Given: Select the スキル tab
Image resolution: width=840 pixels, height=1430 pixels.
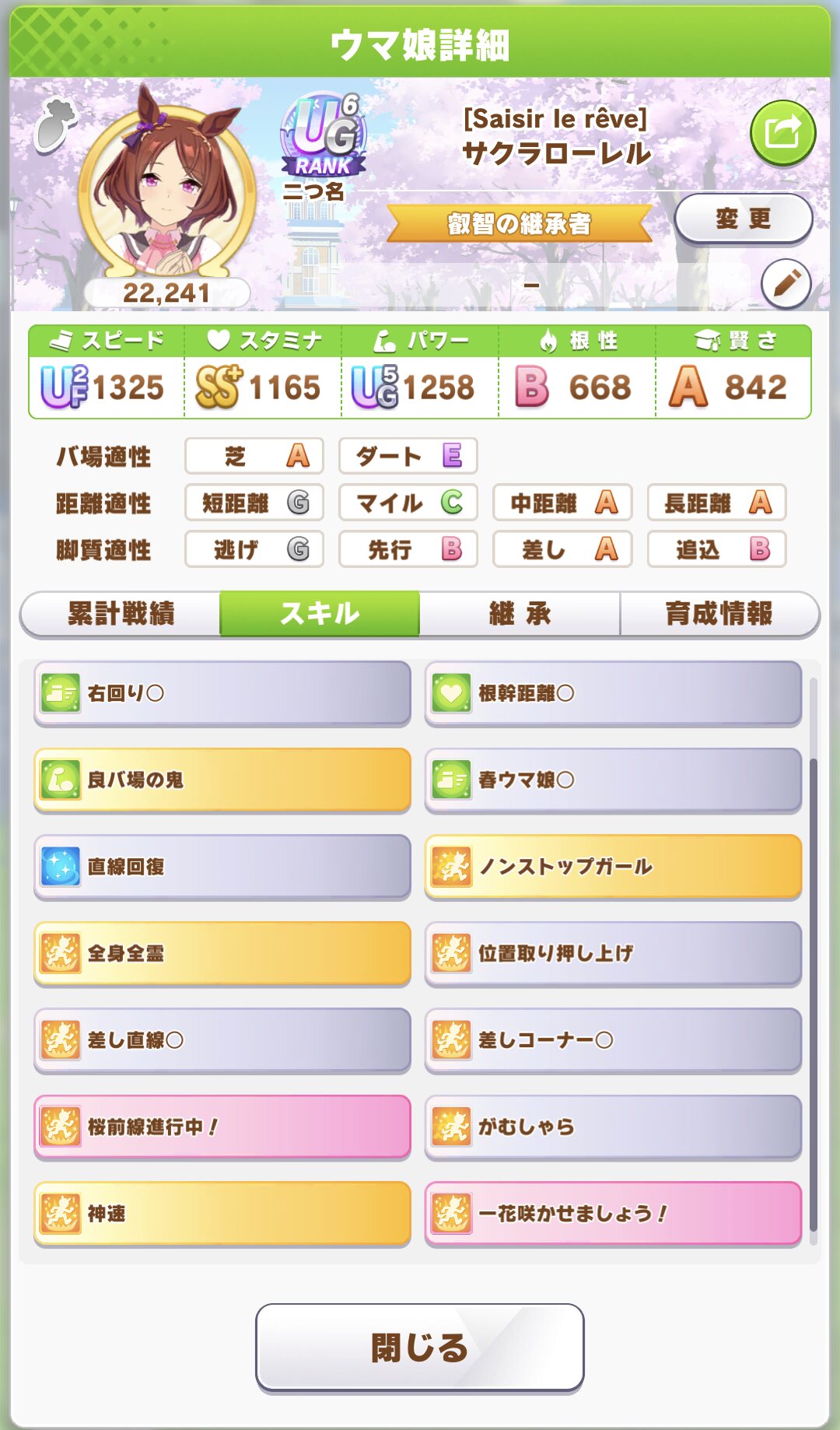Looking at the screenshot, I should pyautogui.click(x=320, y=614).
